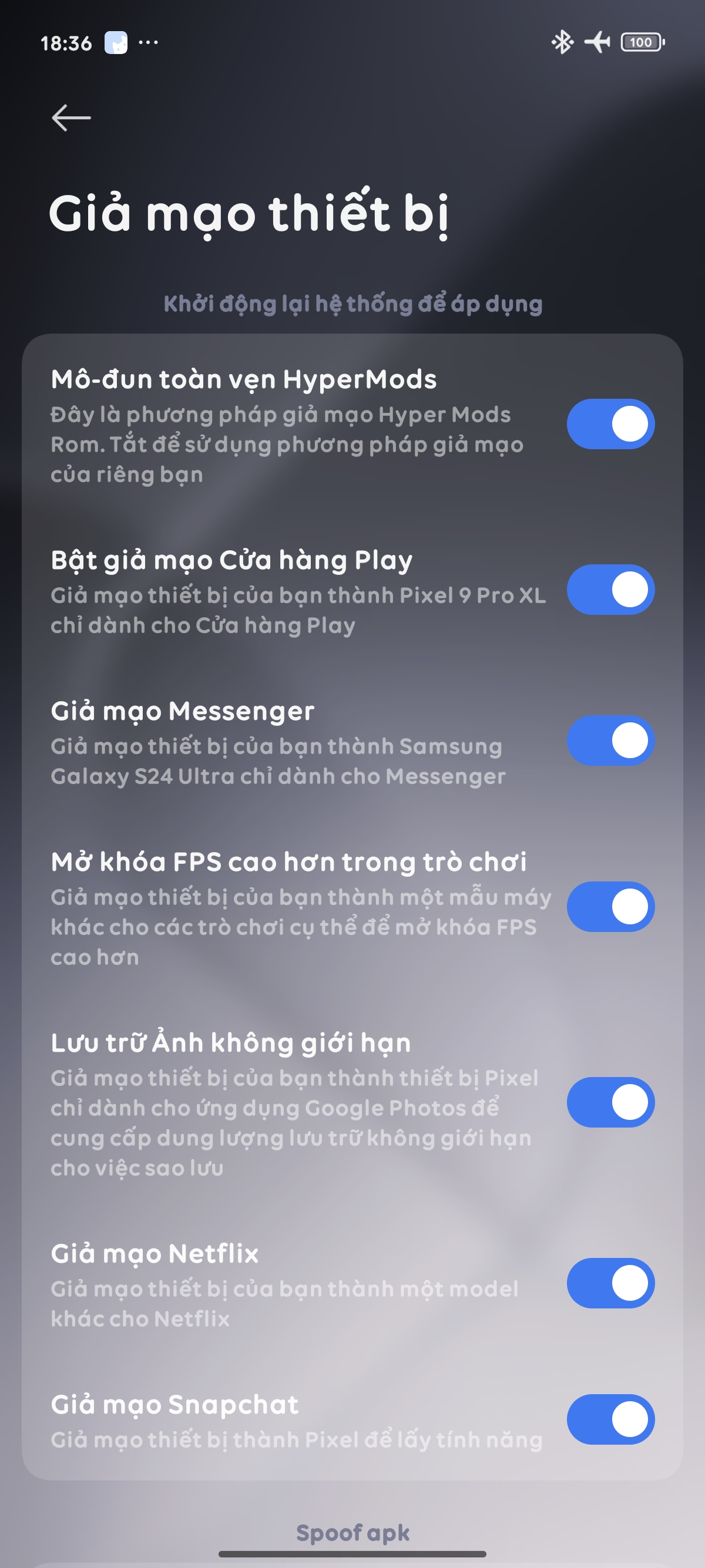Disable the Giả mạo Netflix toggle
Image resolution: width=705 pixels, height=1568 pixels.
pyautogui.click(x=610, y=1283)
